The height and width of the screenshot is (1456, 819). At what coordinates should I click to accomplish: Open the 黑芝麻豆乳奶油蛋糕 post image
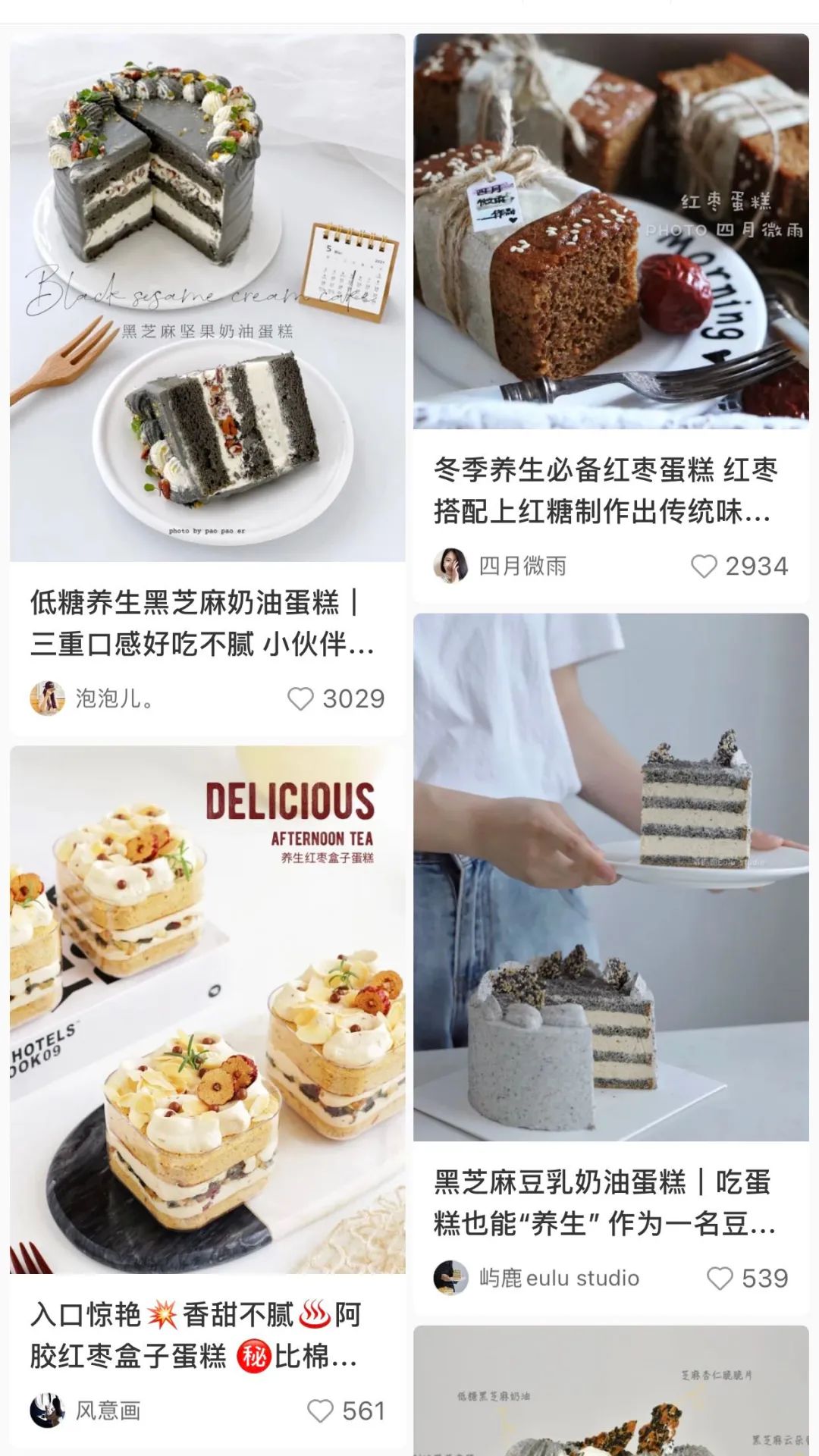[x=610, y=877]
